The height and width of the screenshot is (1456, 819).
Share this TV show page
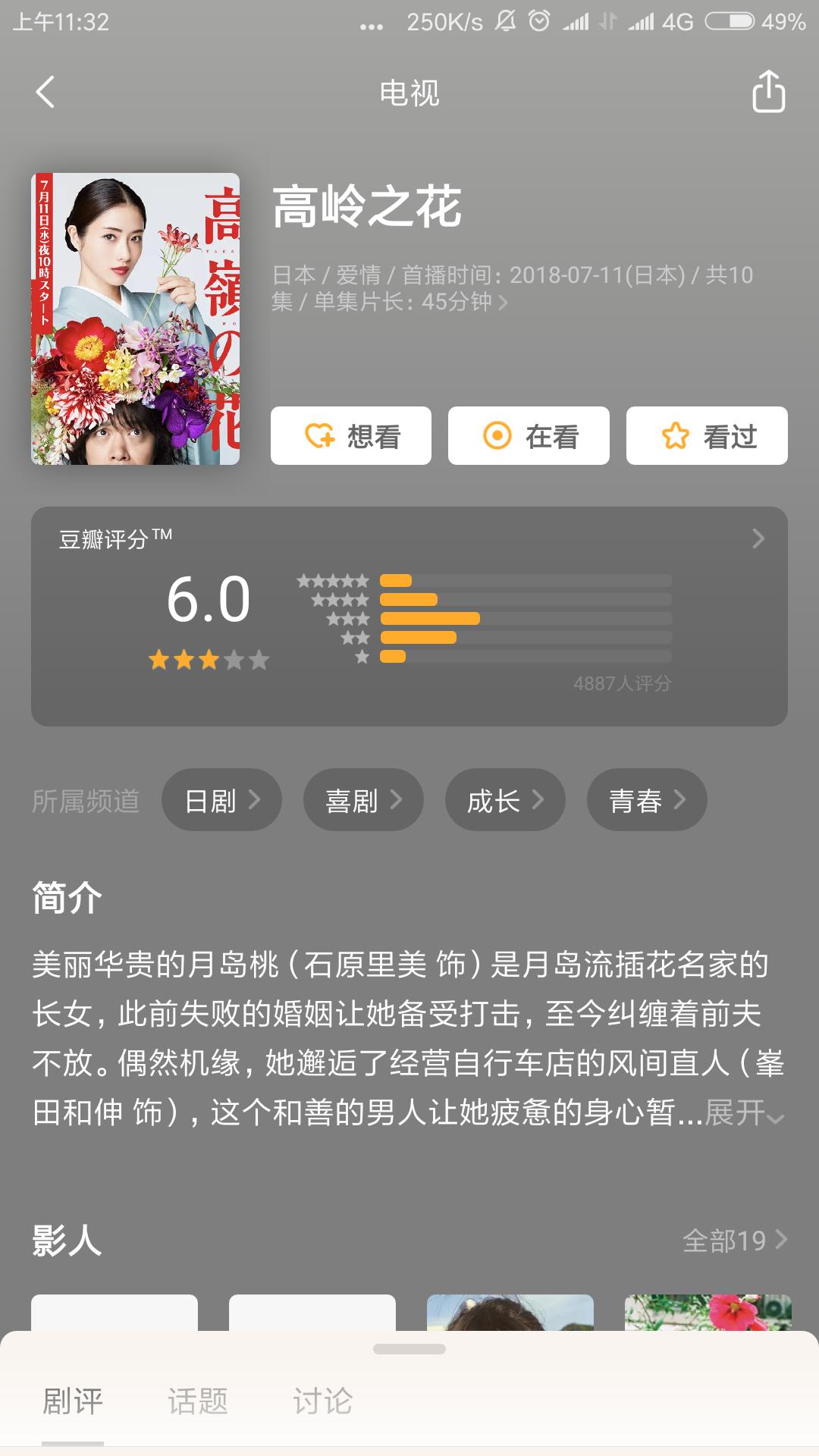[x=767, y=93]
